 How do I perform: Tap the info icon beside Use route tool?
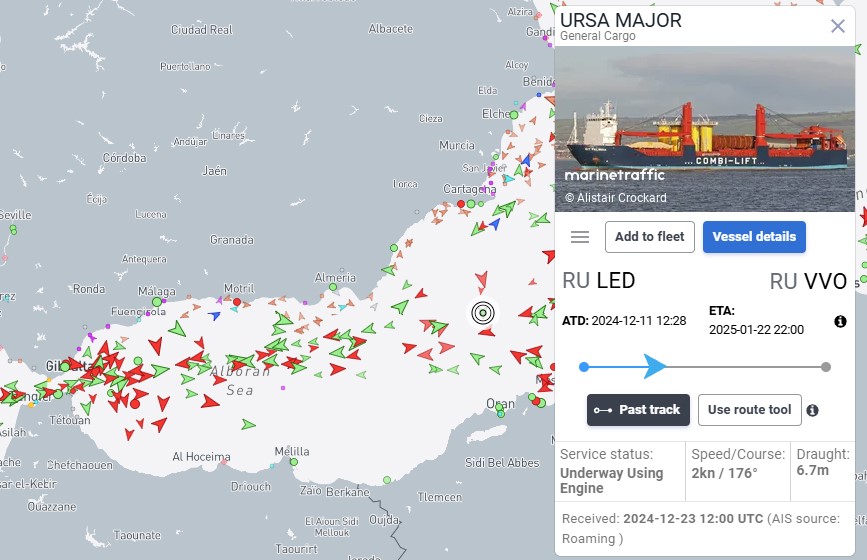click(x=812, y=410)
